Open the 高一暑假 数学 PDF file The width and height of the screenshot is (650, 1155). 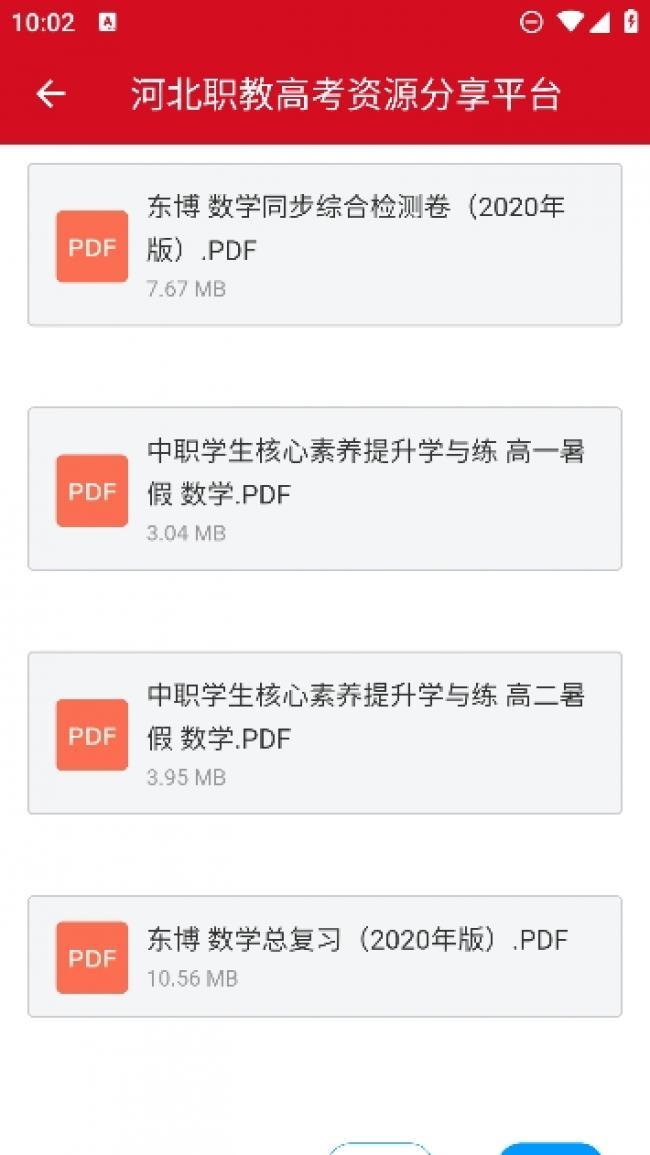(x=325, y=489)
